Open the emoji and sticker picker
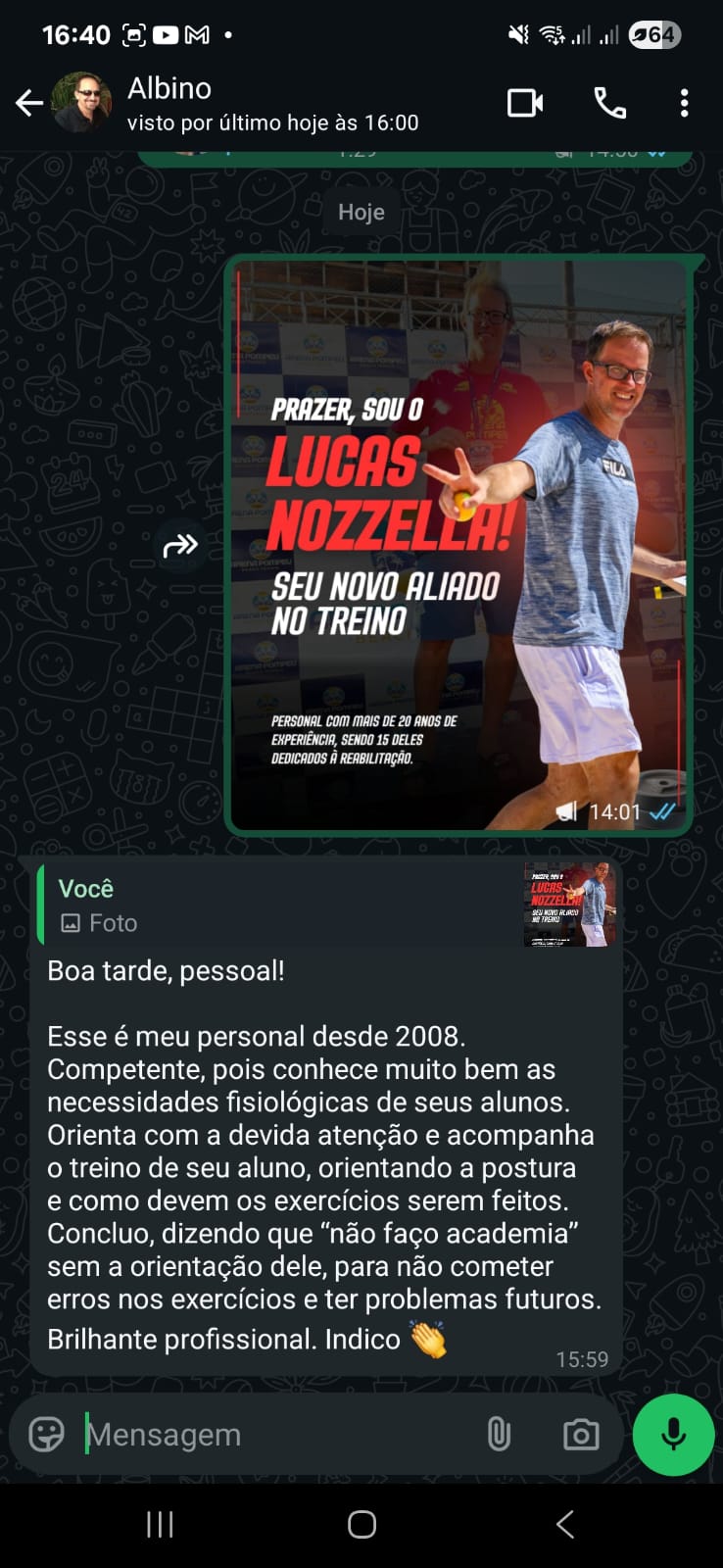Image resolution: width=723 pixels, height=1568 pixels. pos(46,1435)
